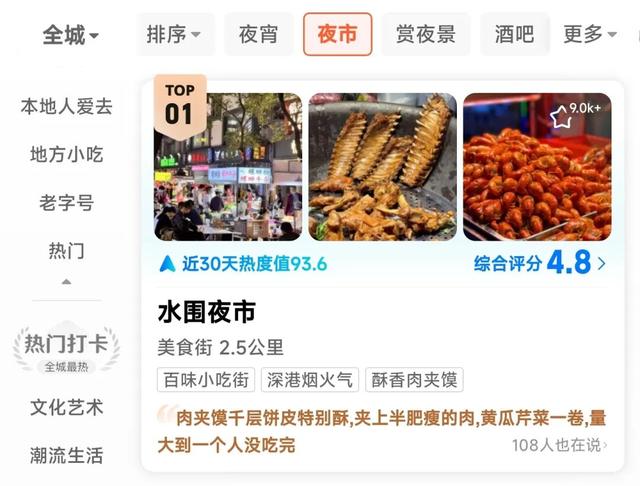Switch to 文化艺术 category
640x486 pixels.
(66, 408)
